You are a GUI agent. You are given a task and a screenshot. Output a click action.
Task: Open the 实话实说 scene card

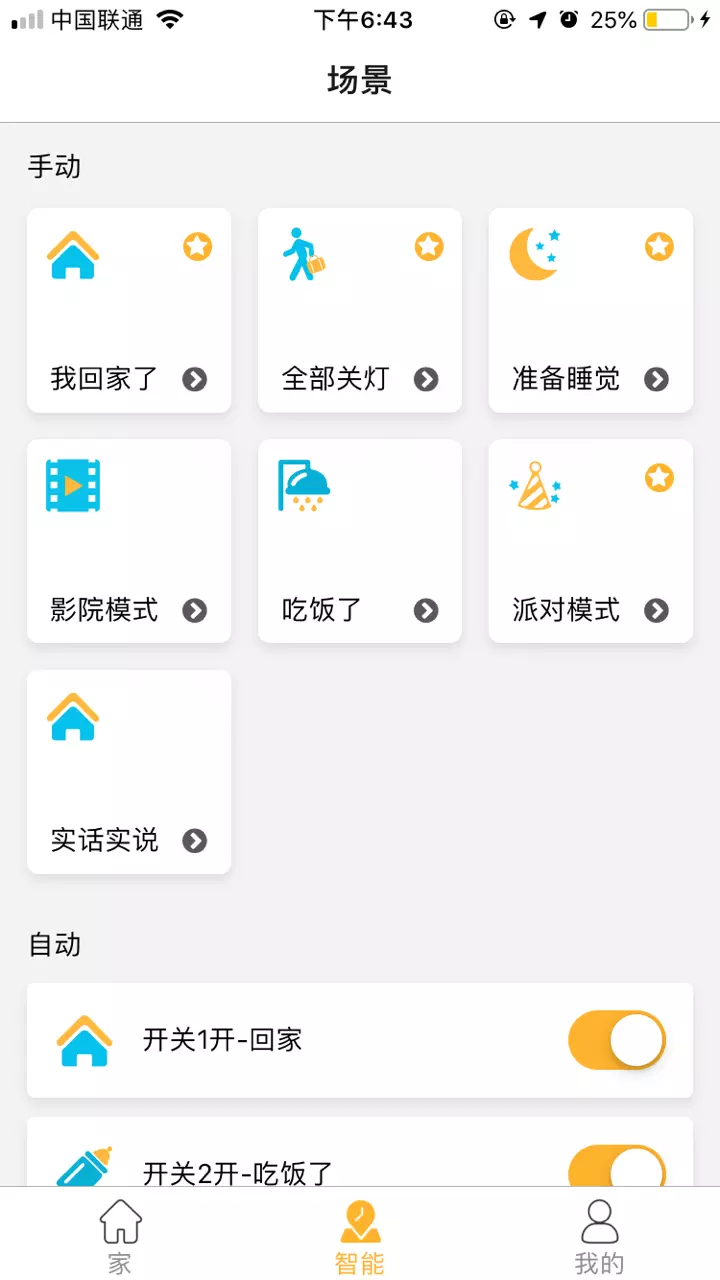coord(129,772)
